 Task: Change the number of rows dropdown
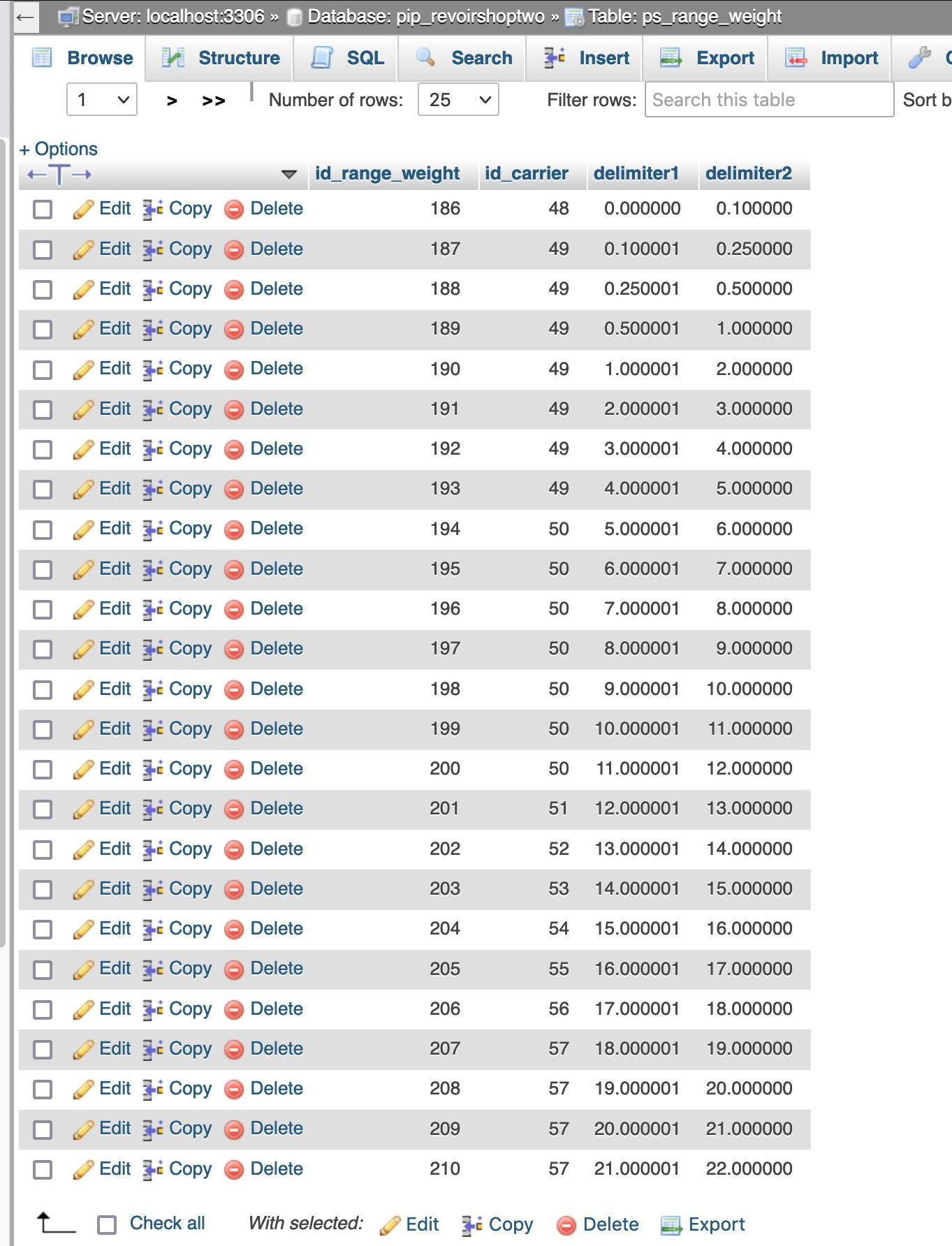tap(458, 100)
